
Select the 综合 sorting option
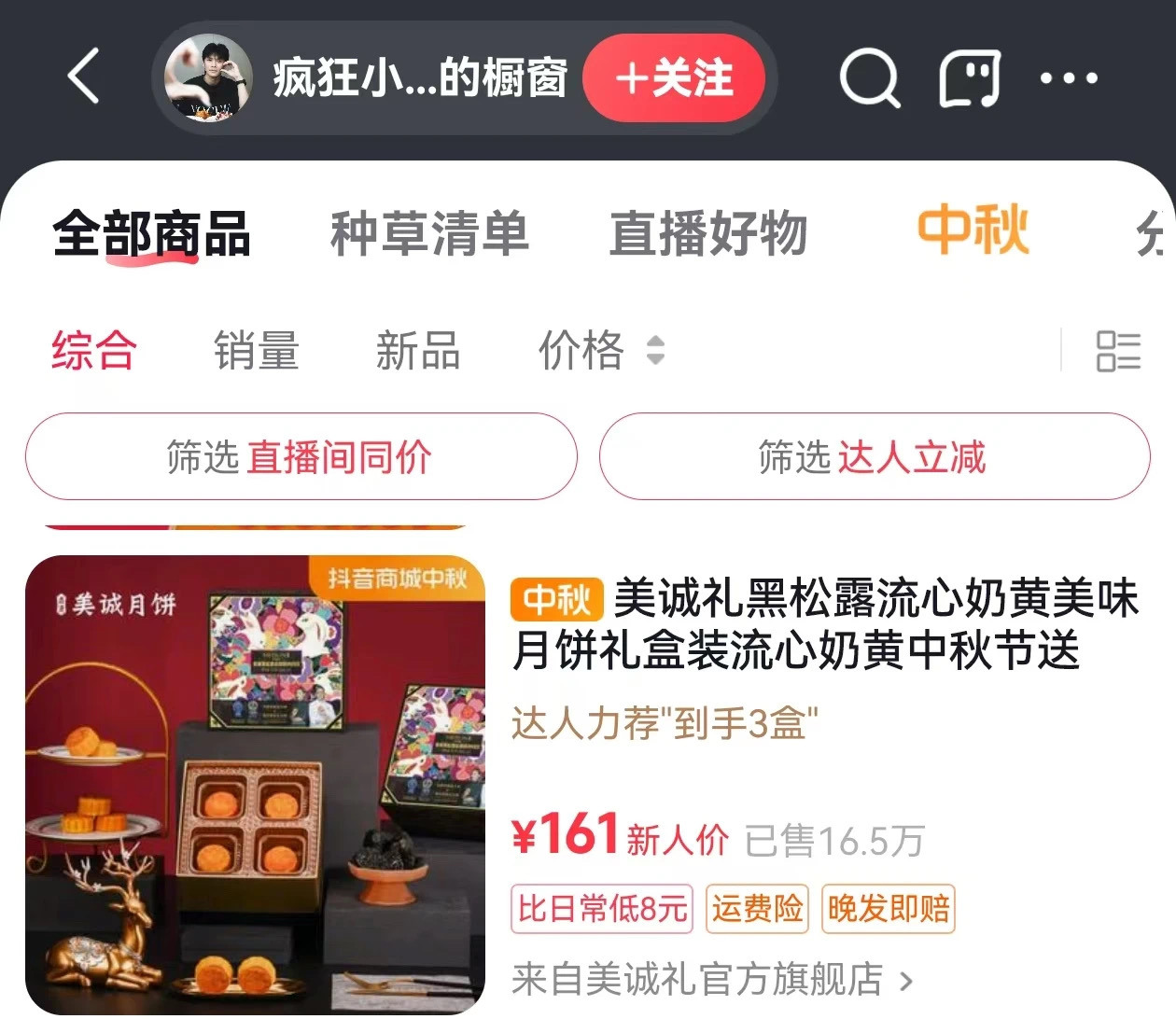[x=93, y=351]
